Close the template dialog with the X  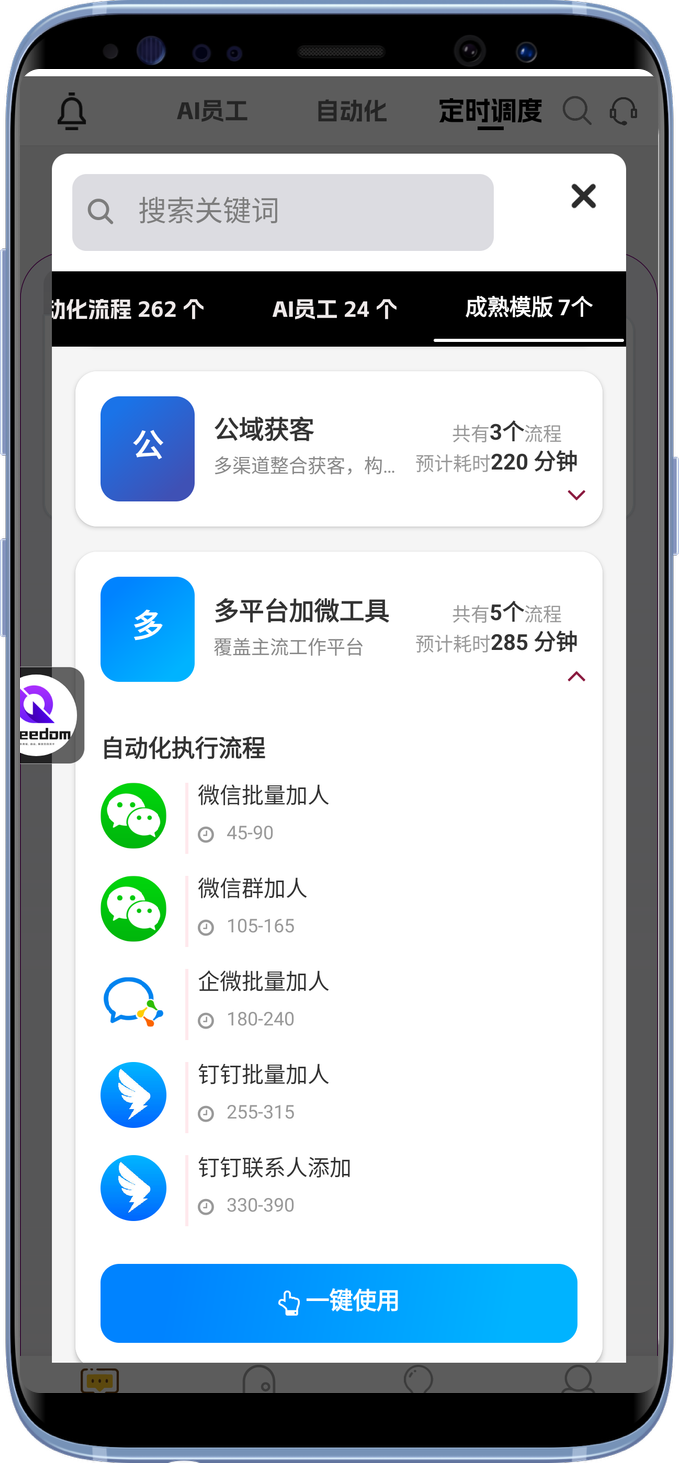point(583,196)
